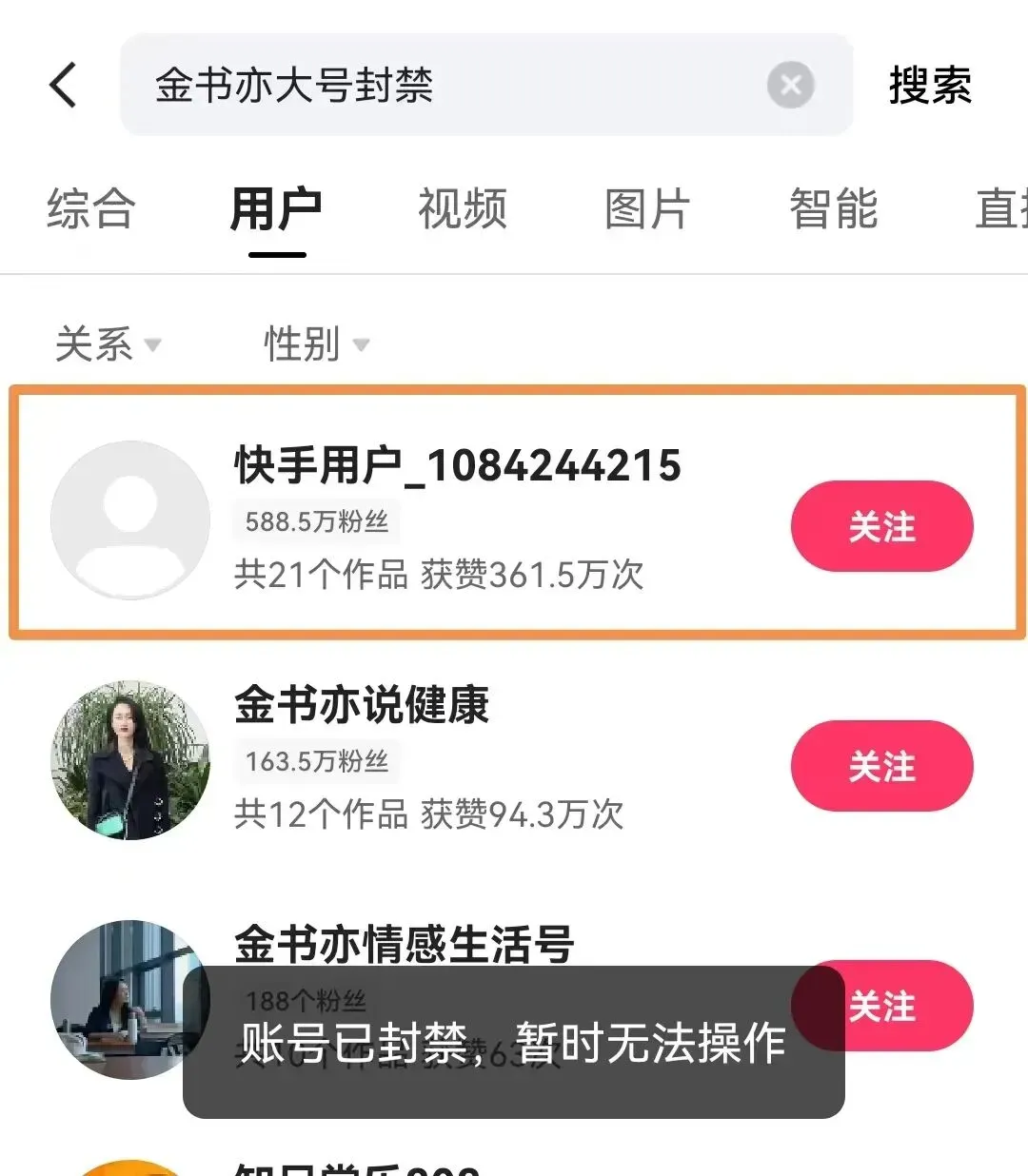Clear the search text with the X icon

click(x=790, y=85)
